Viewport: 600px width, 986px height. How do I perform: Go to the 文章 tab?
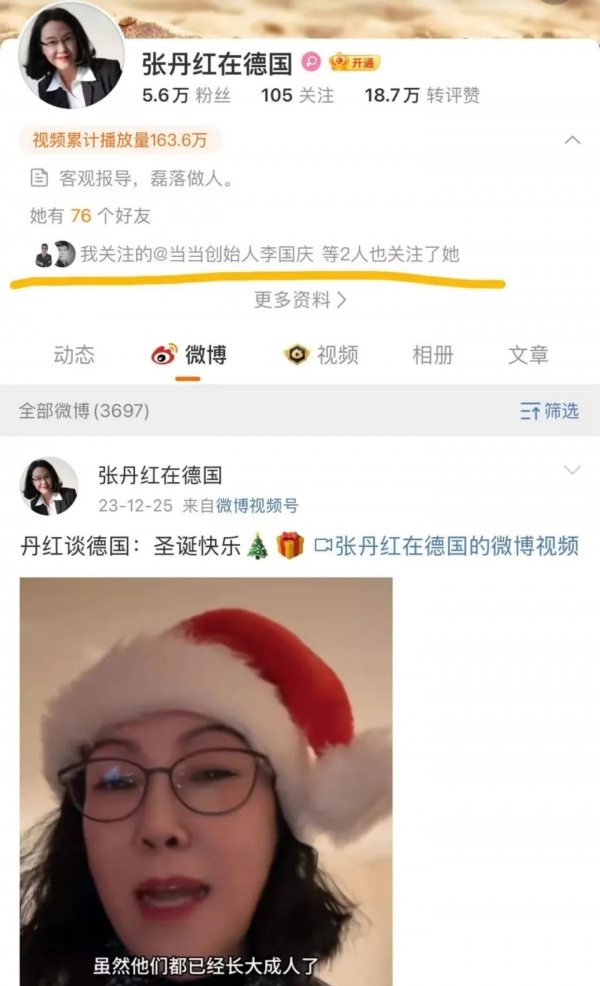(x=528, y=355)
